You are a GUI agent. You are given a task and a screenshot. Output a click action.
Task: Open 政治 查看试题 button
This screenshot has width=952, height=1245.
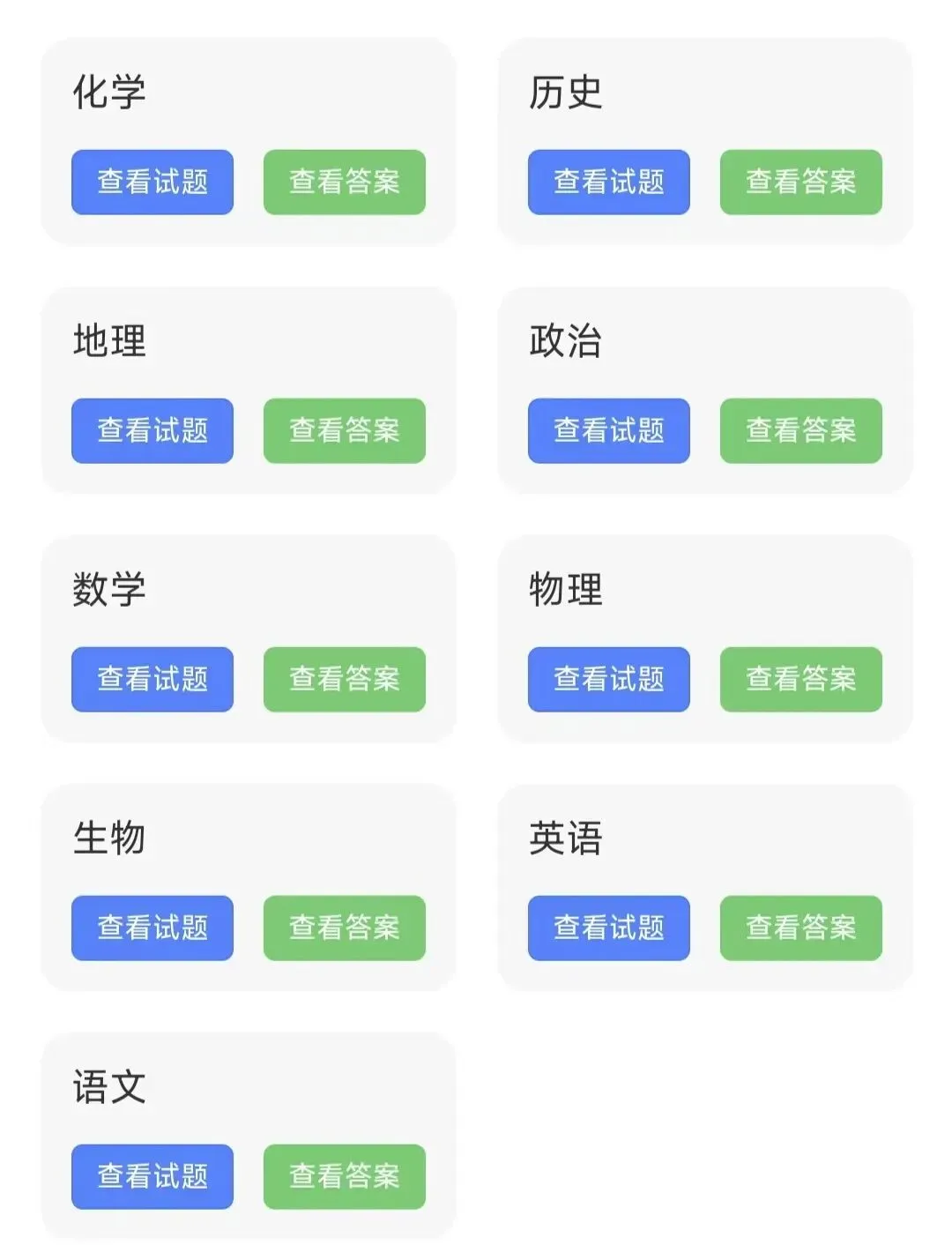pos(609,430)
